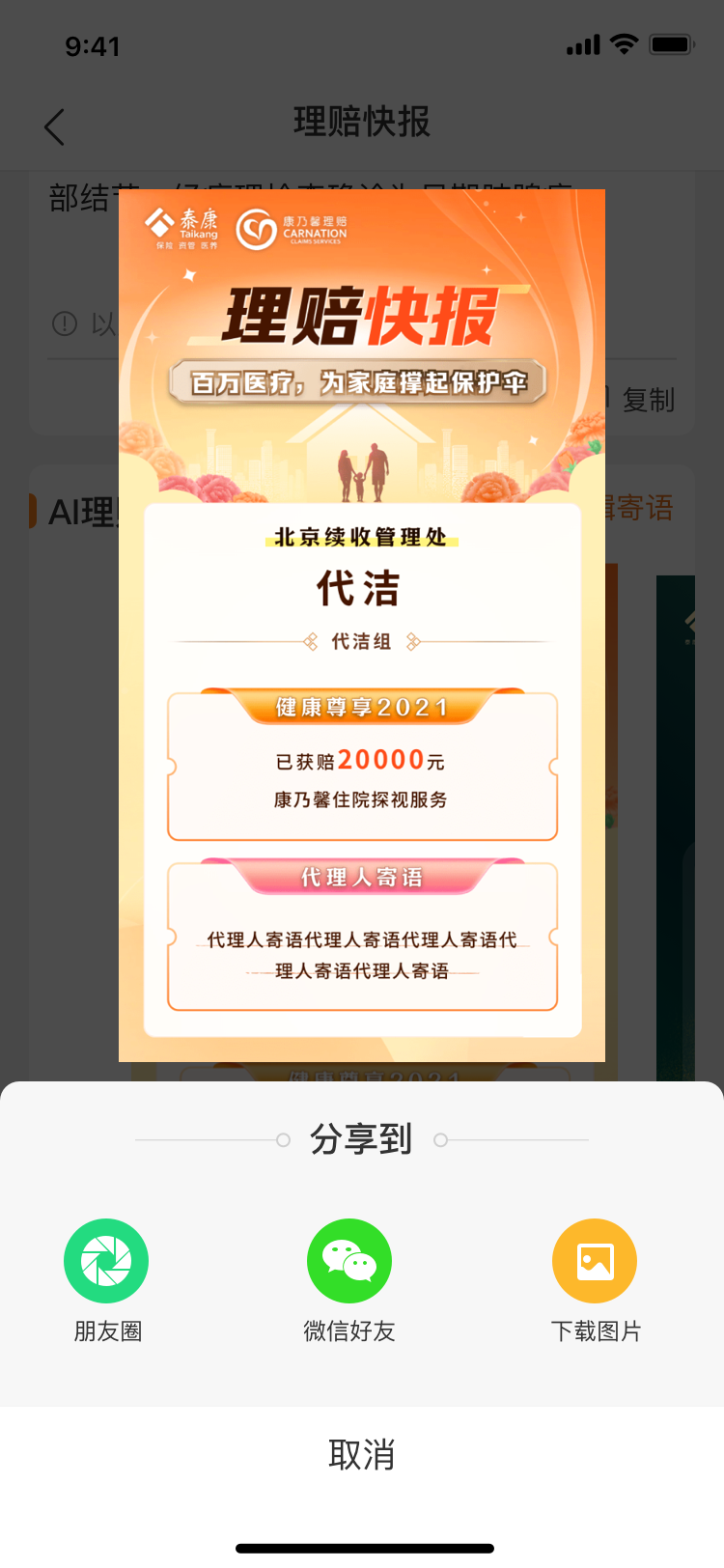Go back from 理赔快报
The width and height of the screenshot is (724, 1568).
pyautogui.click(x=55, y=126)
